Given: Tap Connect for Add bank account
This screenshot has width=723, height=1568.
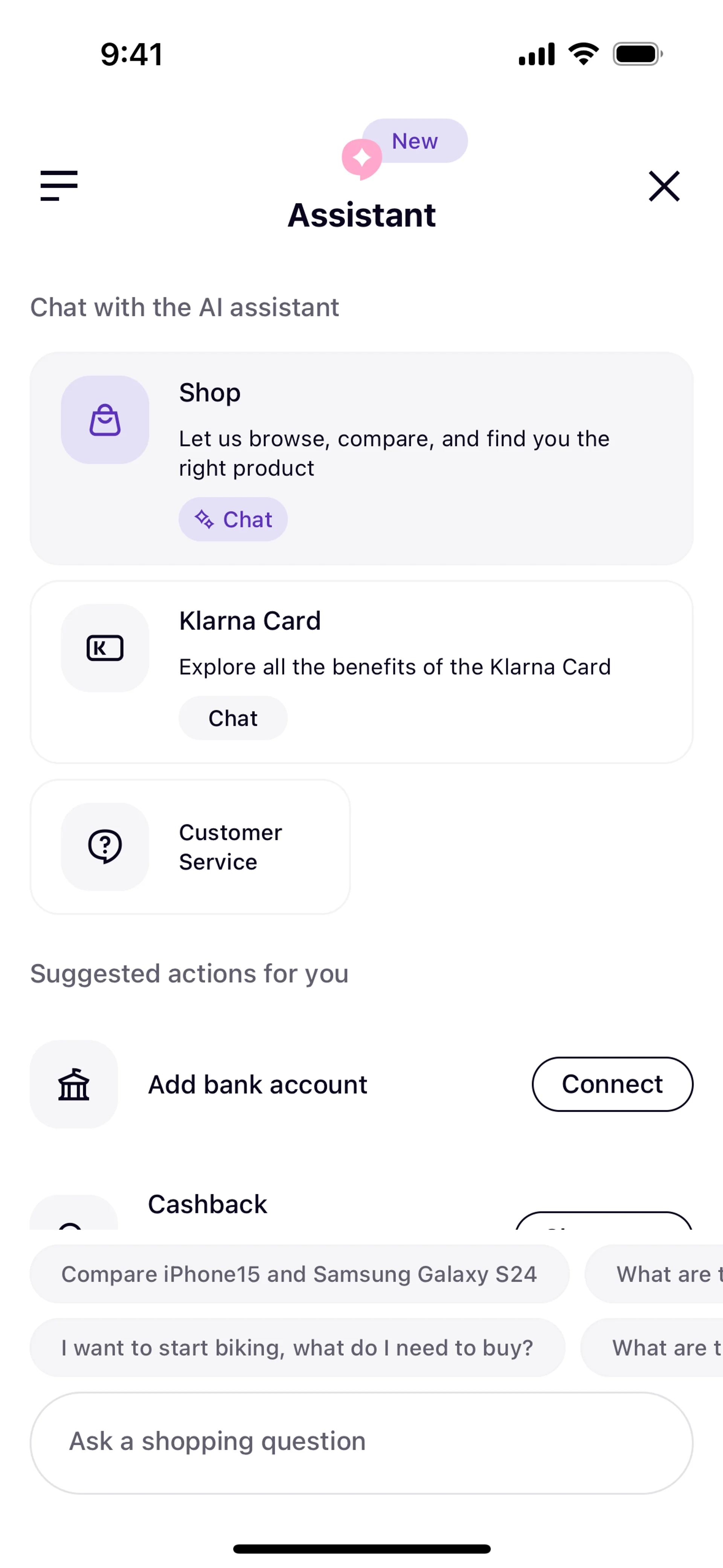Looking at the screenshot, I should (612, 1084).
